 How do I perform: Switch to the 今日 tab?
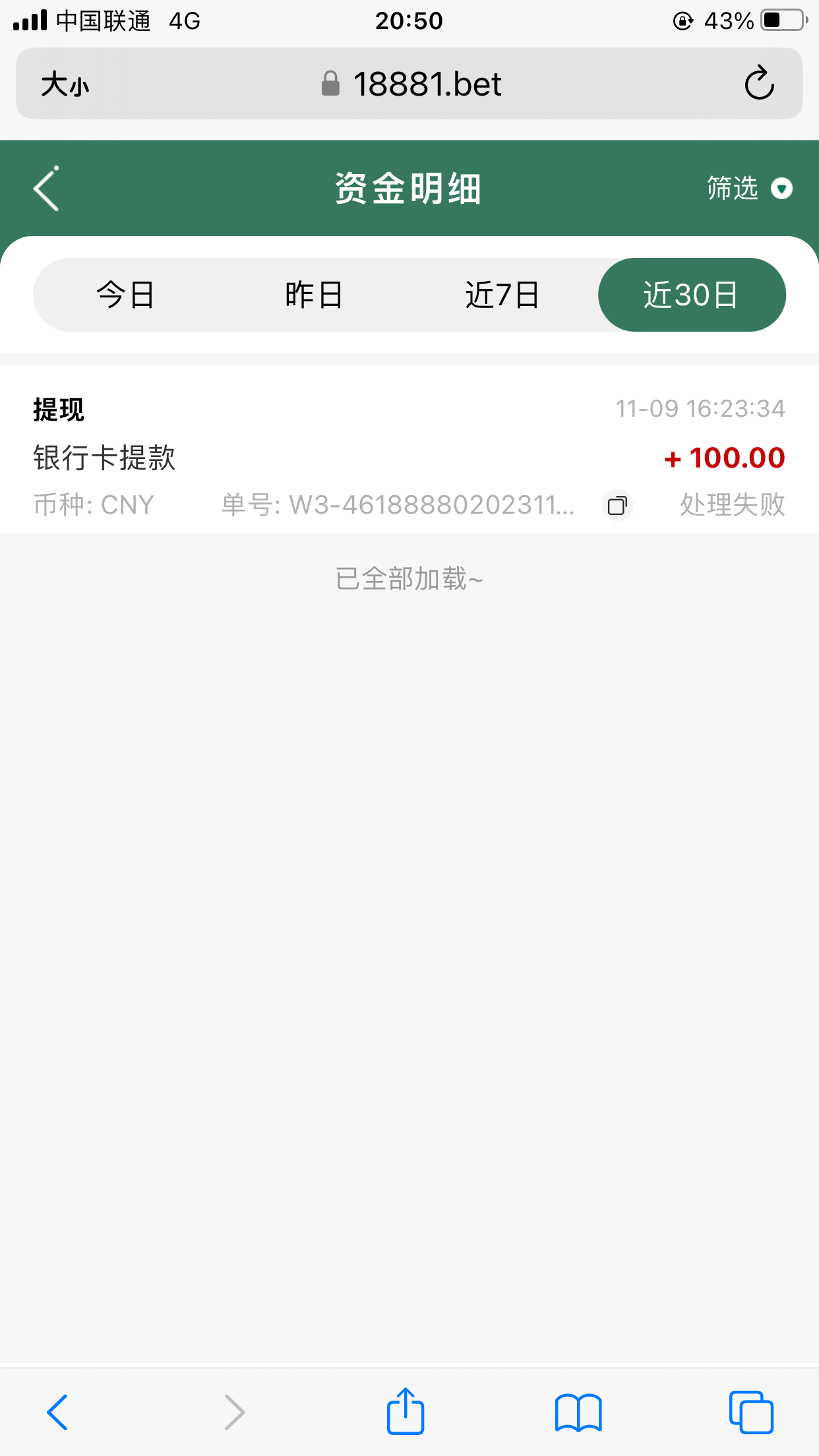click(125, 295)
